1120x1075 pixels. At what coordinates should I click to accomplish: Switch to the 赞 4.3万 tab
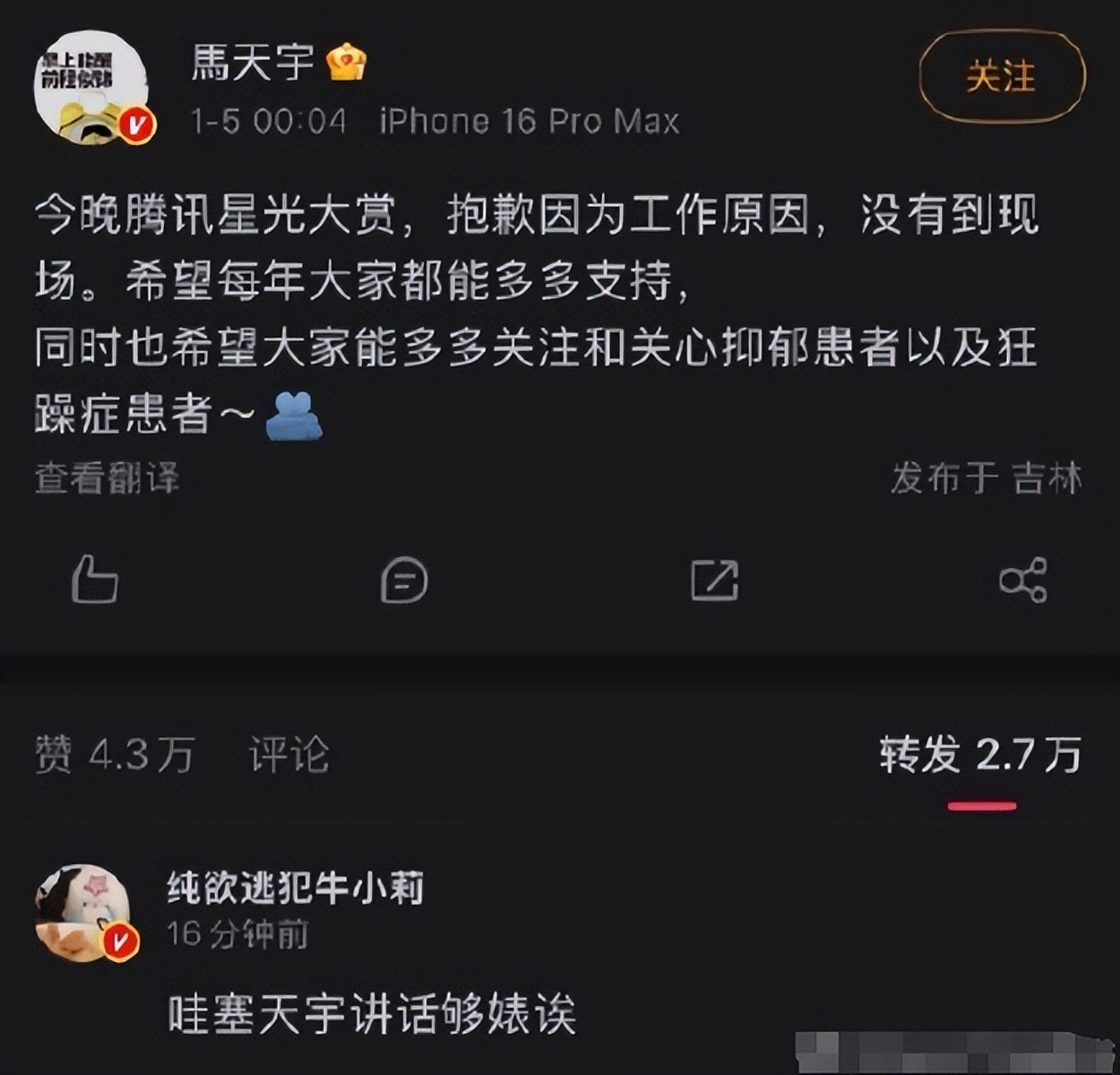click(x=115, y=755)
